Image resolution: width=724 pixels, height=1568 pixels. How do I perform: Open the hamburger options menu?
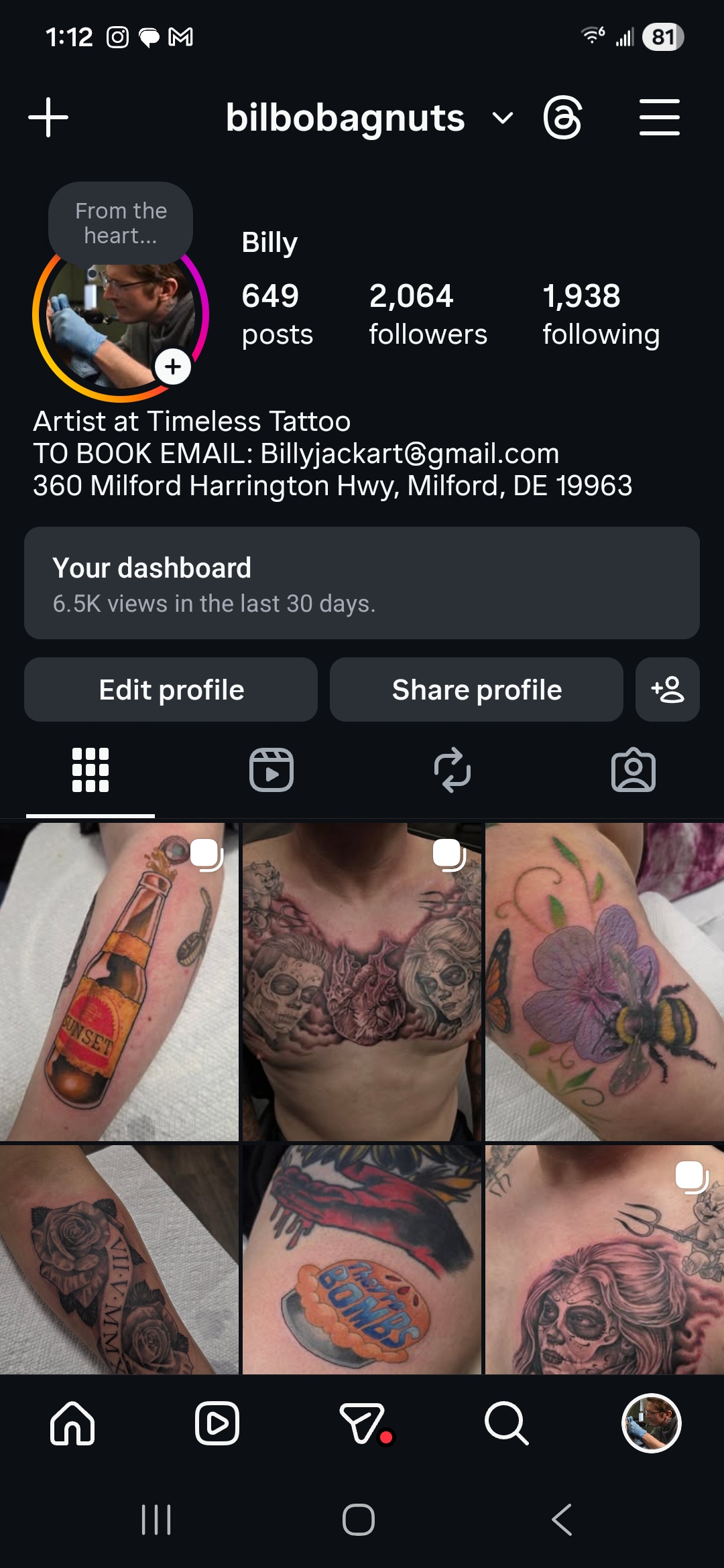click(x=660, y=117)
